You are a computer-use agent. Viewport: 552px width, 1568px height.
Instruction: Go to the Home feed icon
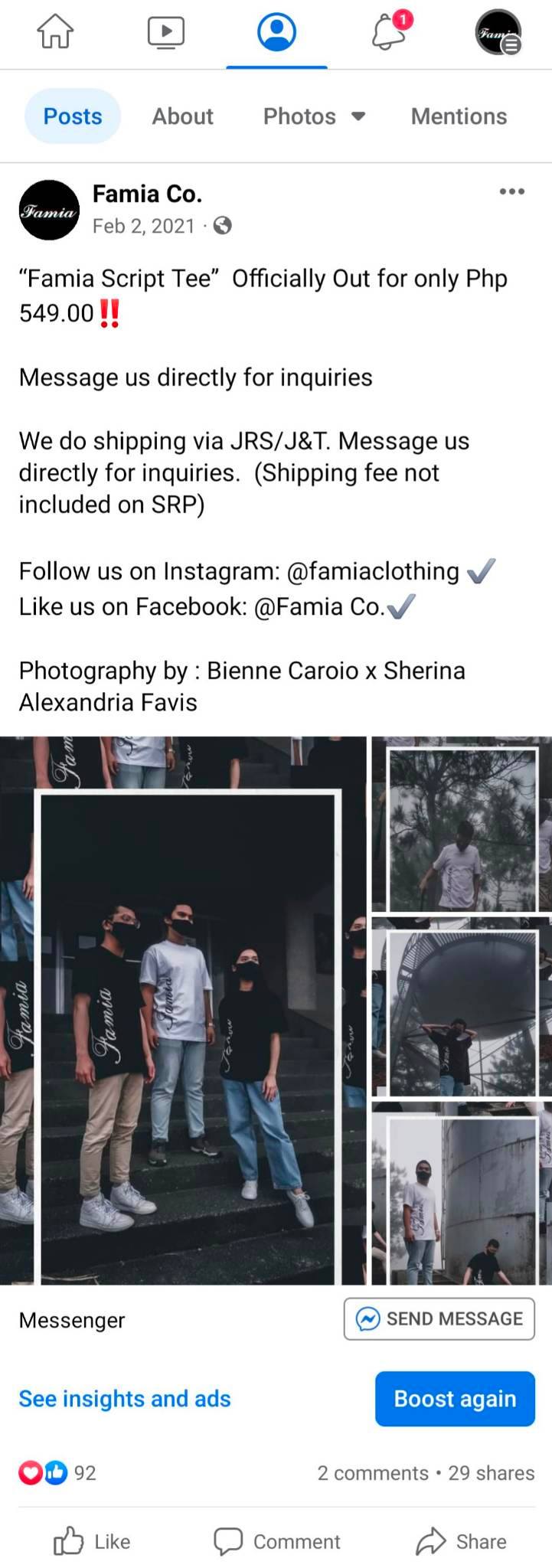click(x=55, y=31)
